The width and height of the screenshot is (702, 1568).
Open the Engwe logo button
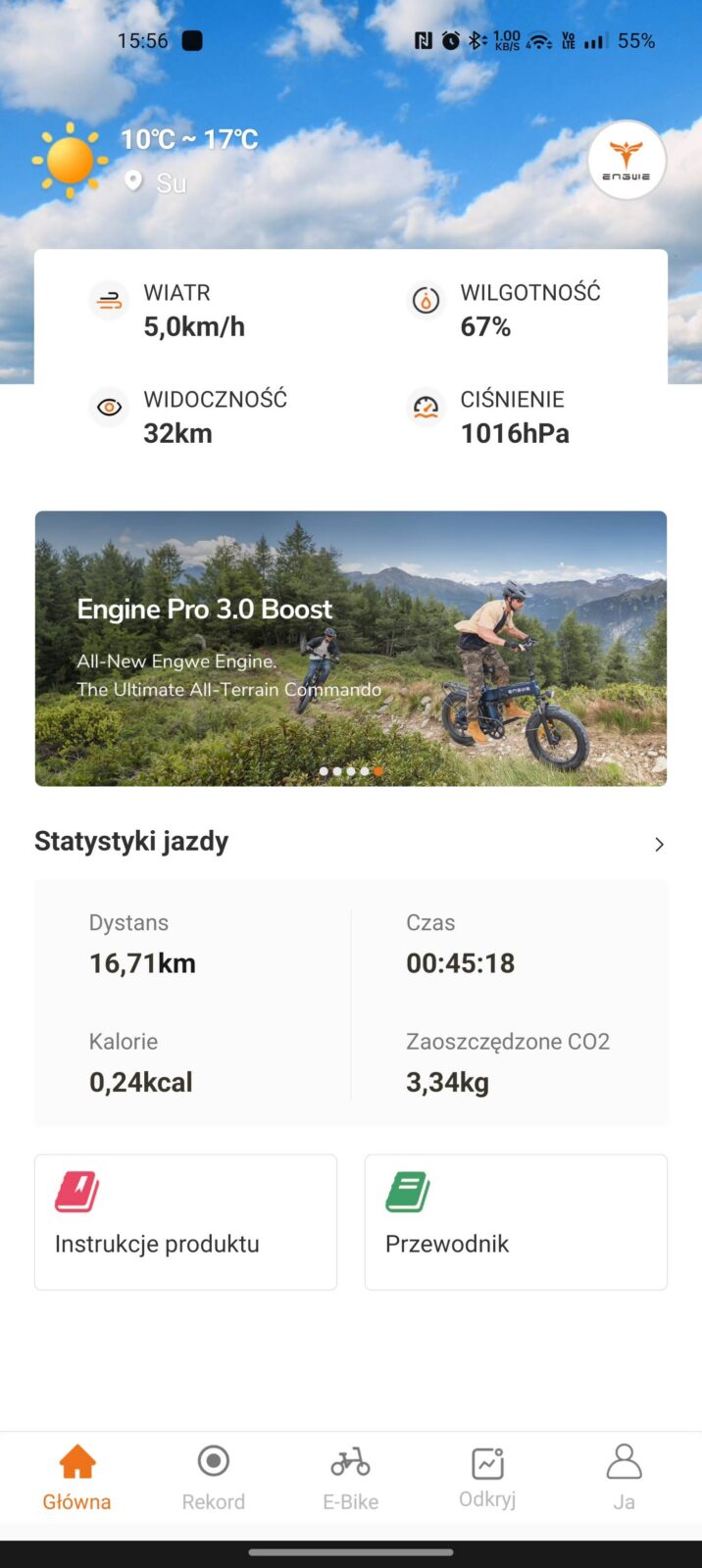[627, 160]
